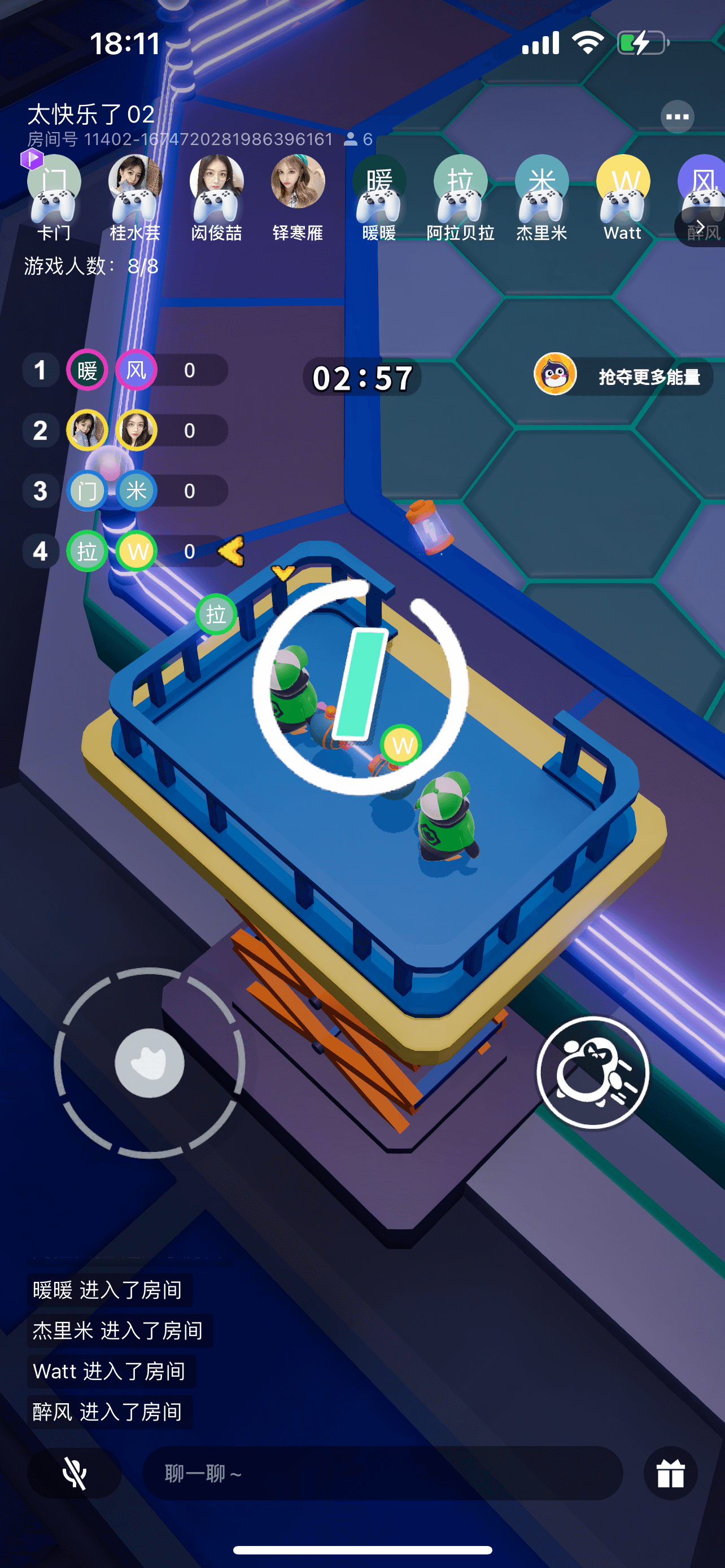This screenshot has width=725, height=1568.
Task: Tap the penguin dash action button
Action: (x=592, y=1072)
